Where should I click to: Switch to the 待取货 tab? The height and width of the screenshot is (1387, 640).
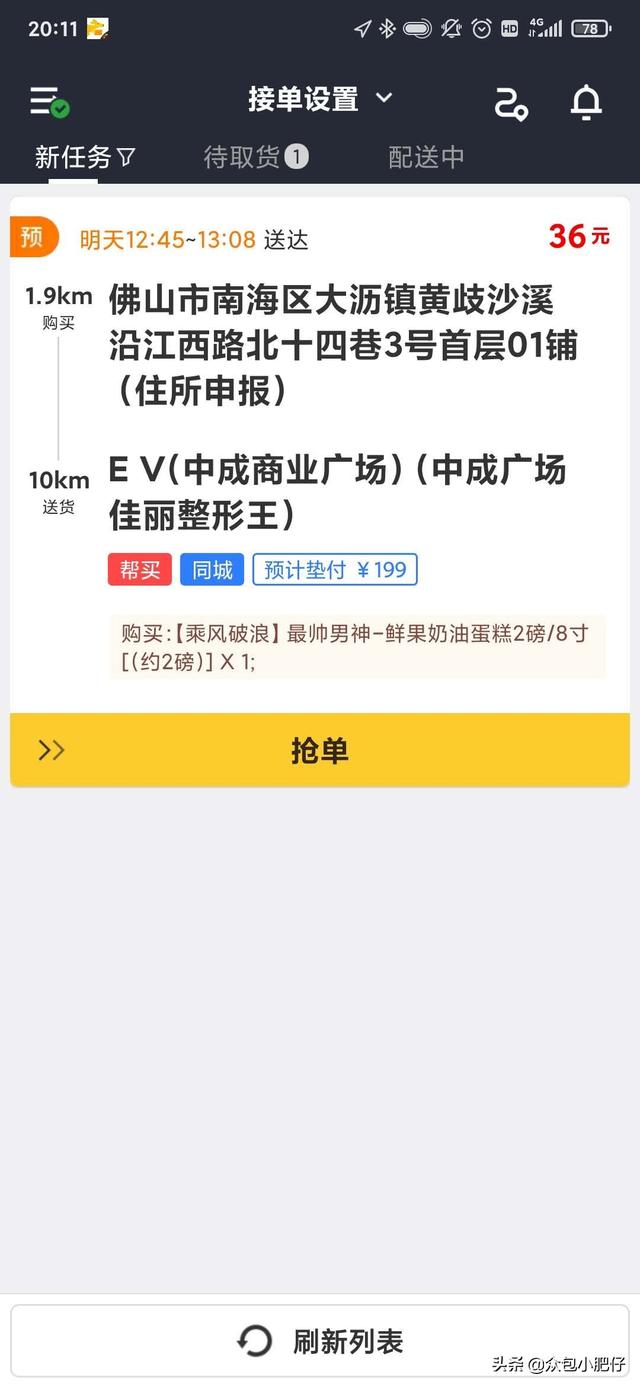(256, 157)
